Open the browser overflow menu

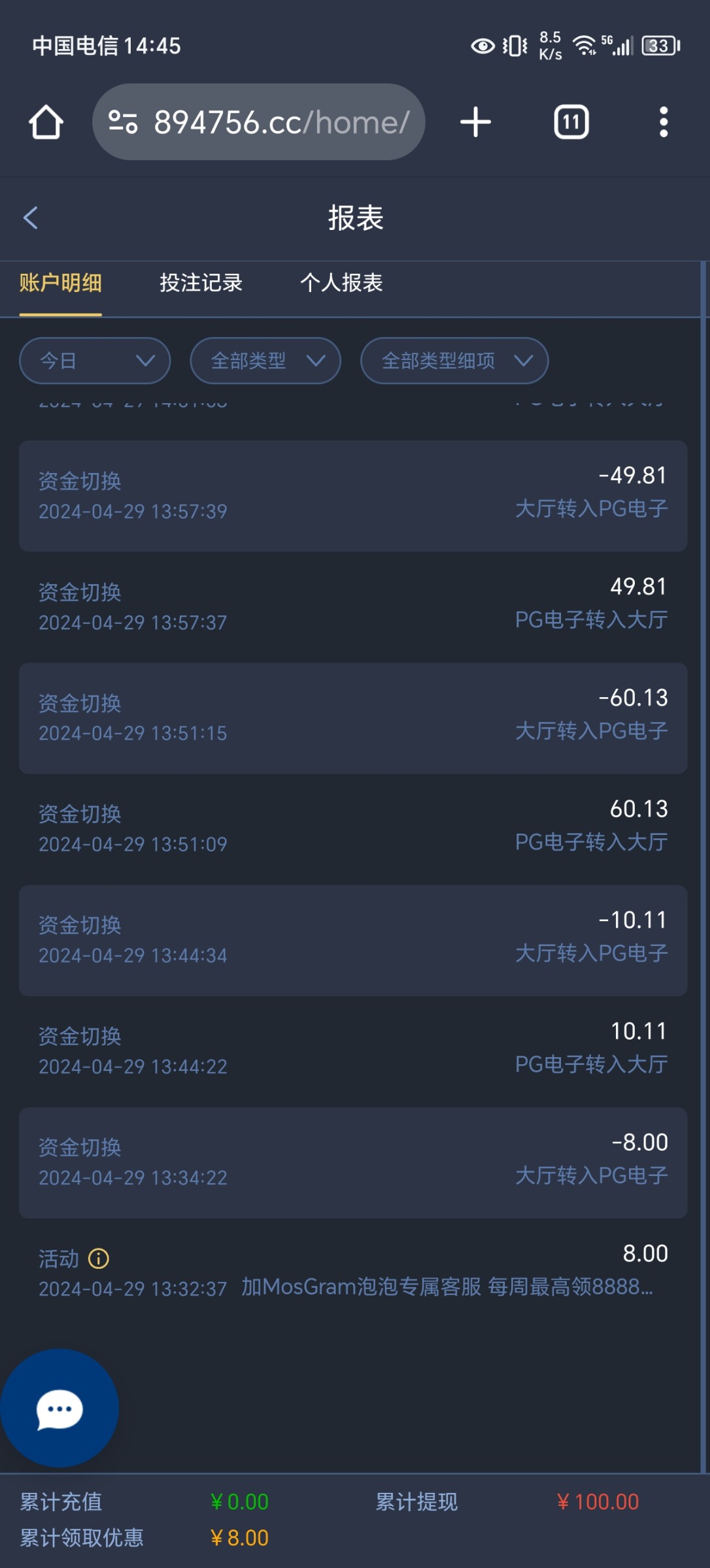point(663,122)
